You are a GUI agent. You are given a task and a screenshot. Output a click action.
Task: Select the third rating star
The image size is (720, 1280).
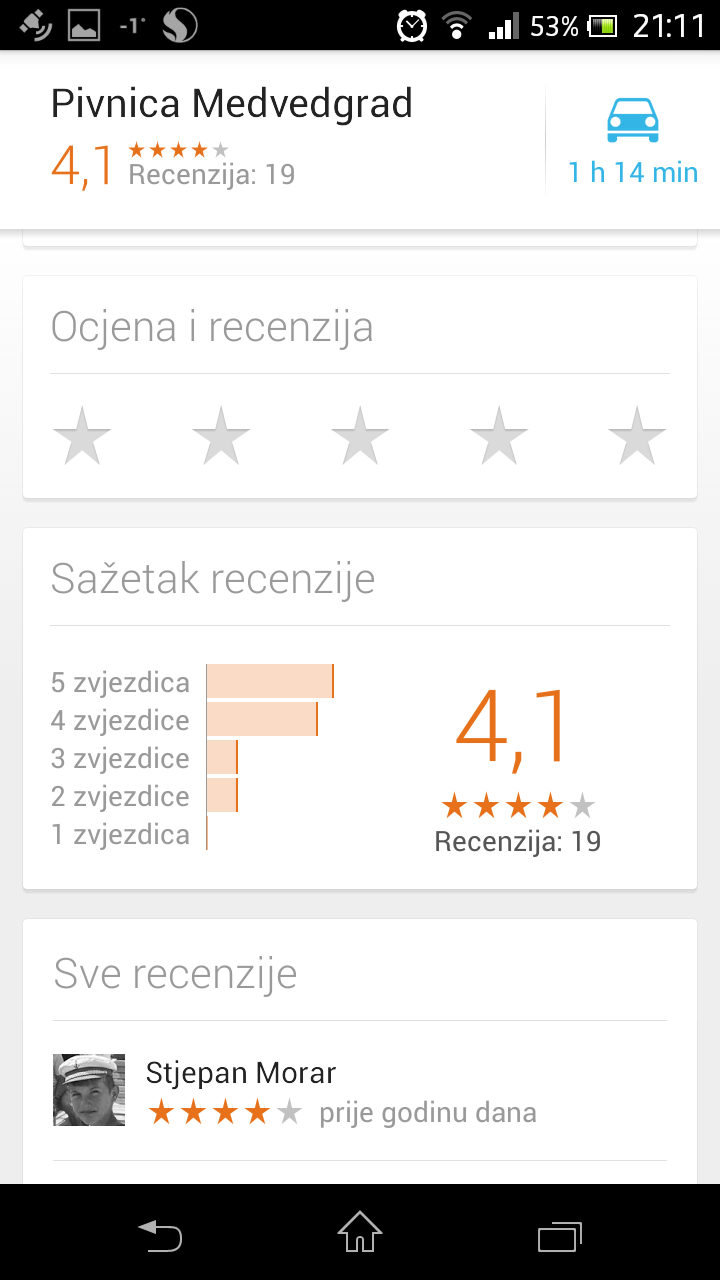click(359, 437)
